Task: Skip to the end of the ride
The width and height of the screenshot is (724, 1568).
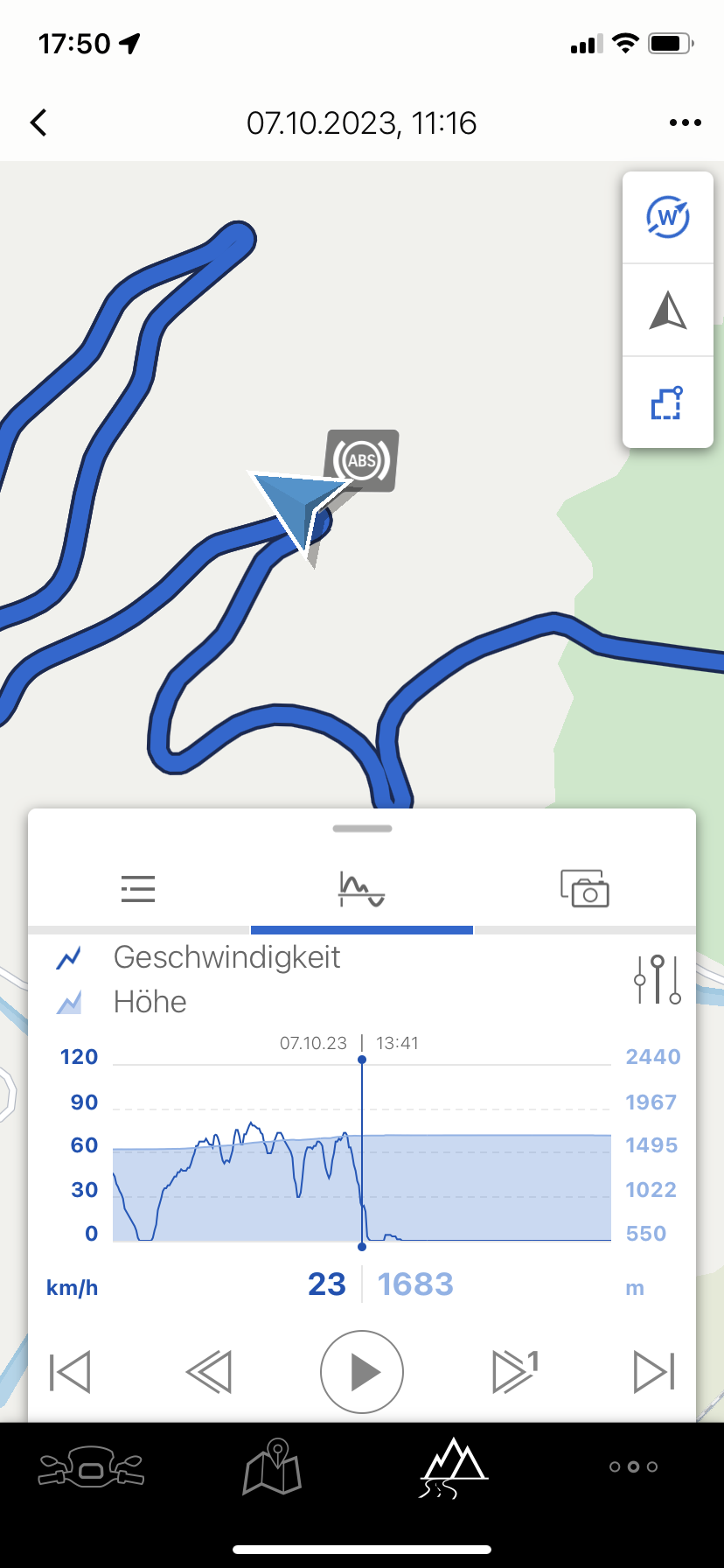Action: (654, 1372)
